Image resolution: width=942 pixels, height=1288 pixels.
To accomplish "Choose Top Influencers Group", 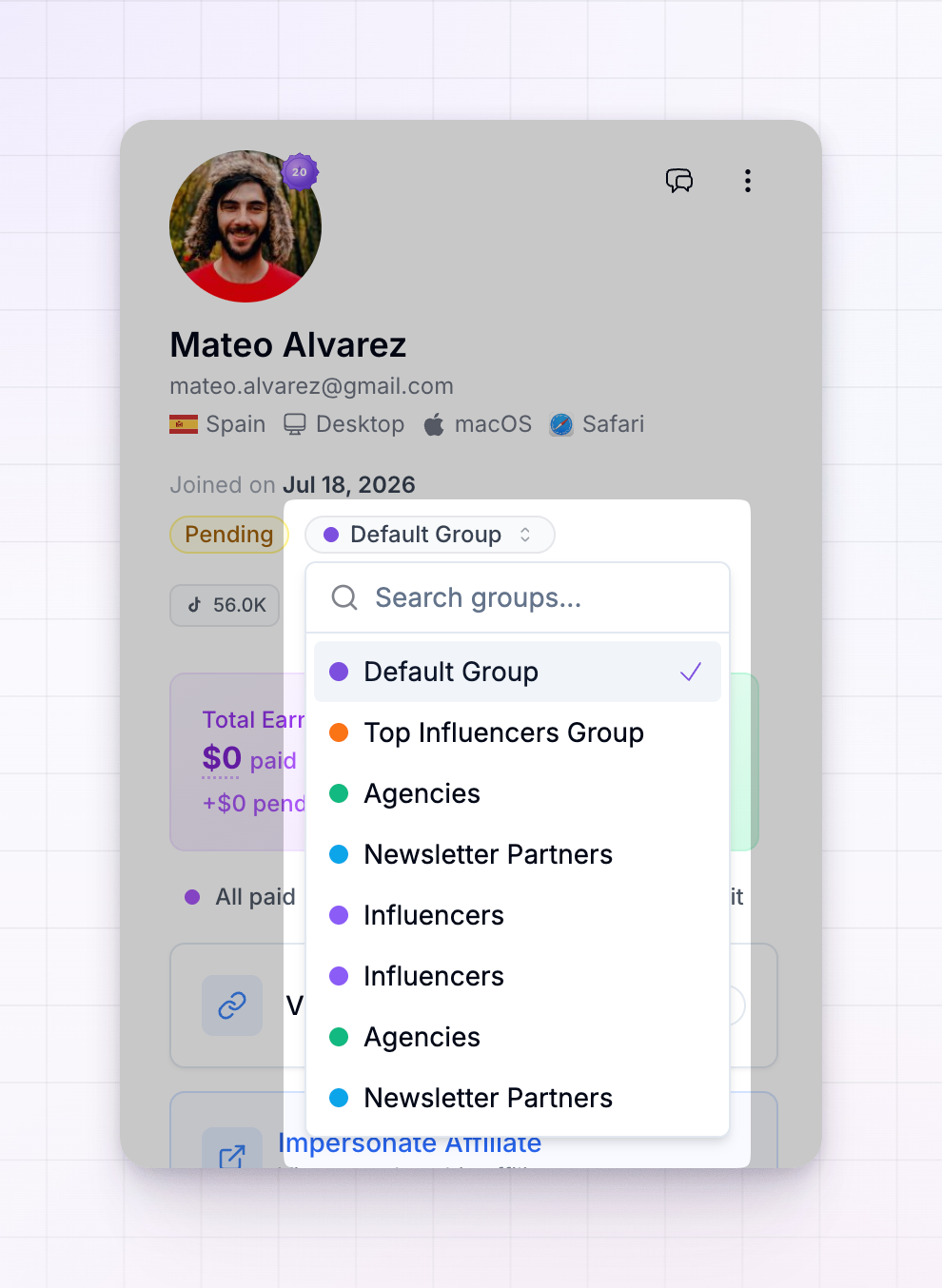I will (518, 732).
